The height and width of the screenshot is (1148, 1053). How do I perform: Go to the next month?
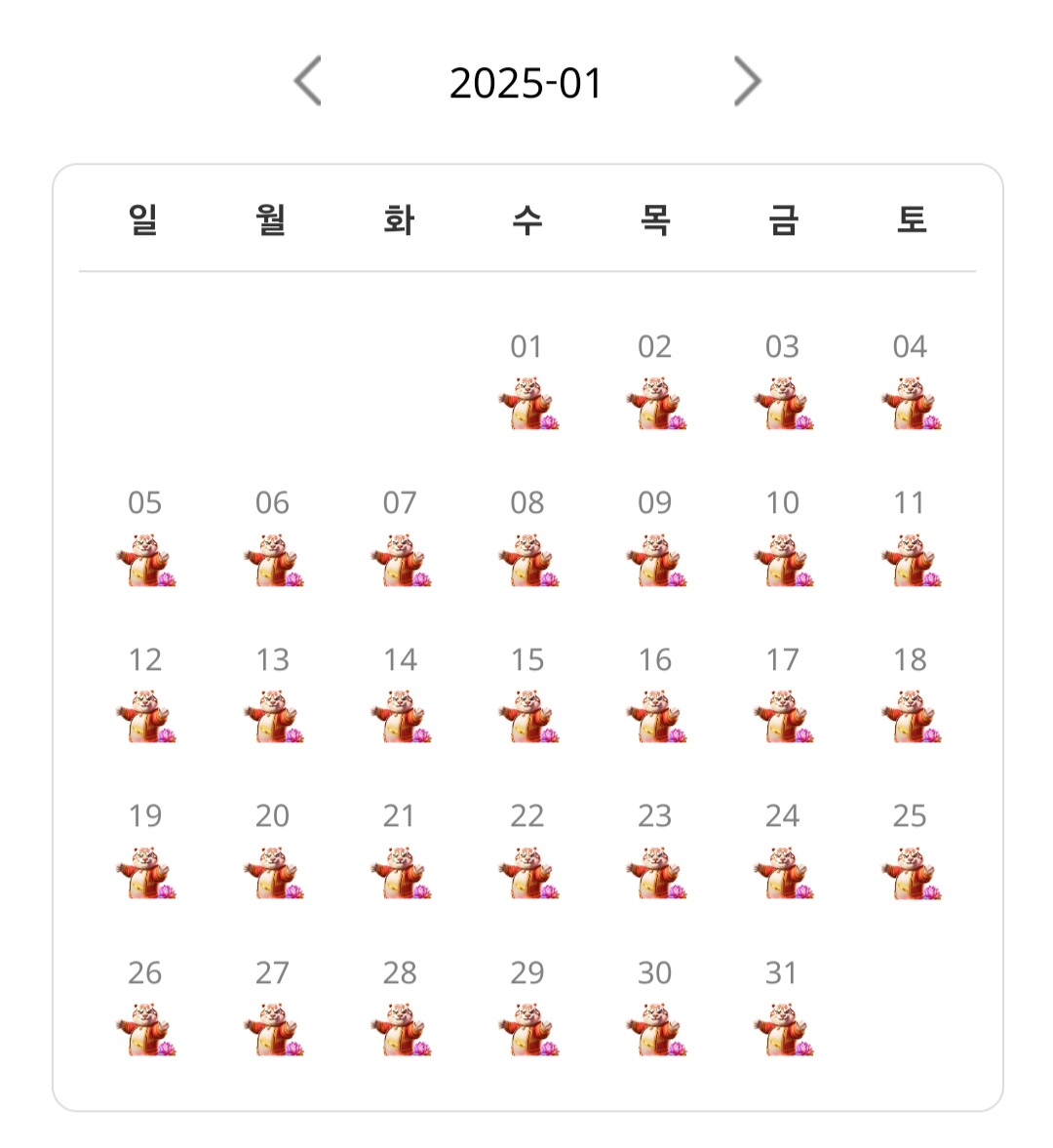point(747,82)
